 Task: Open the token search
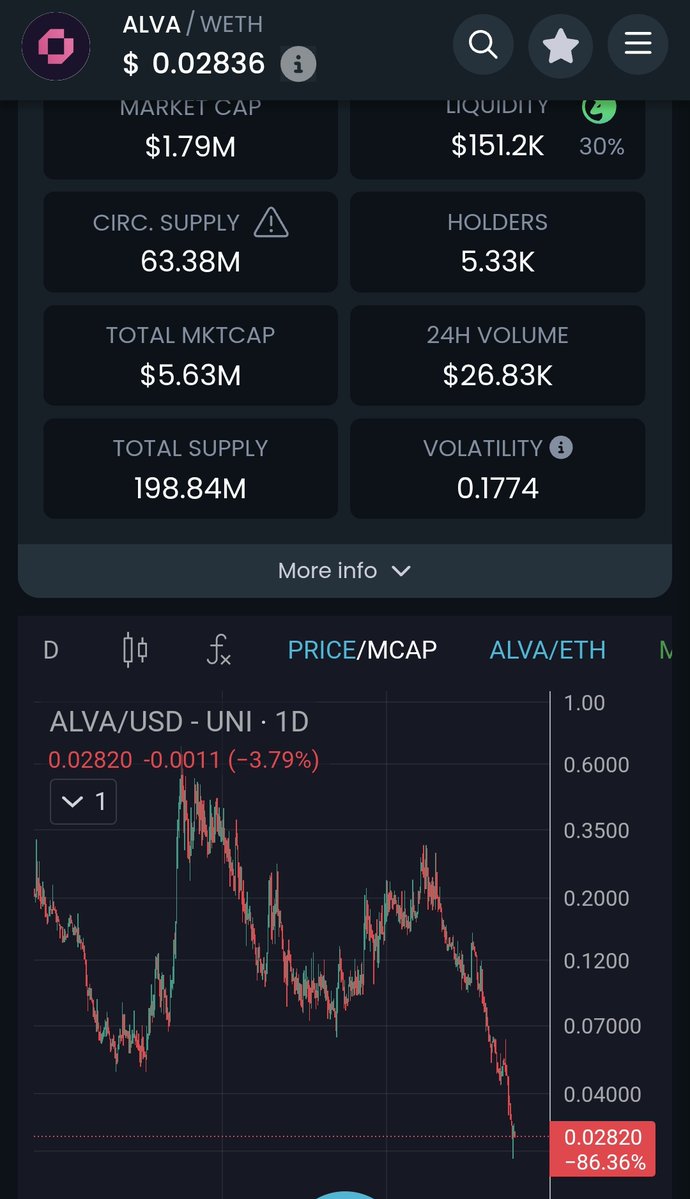coord(483,45)
